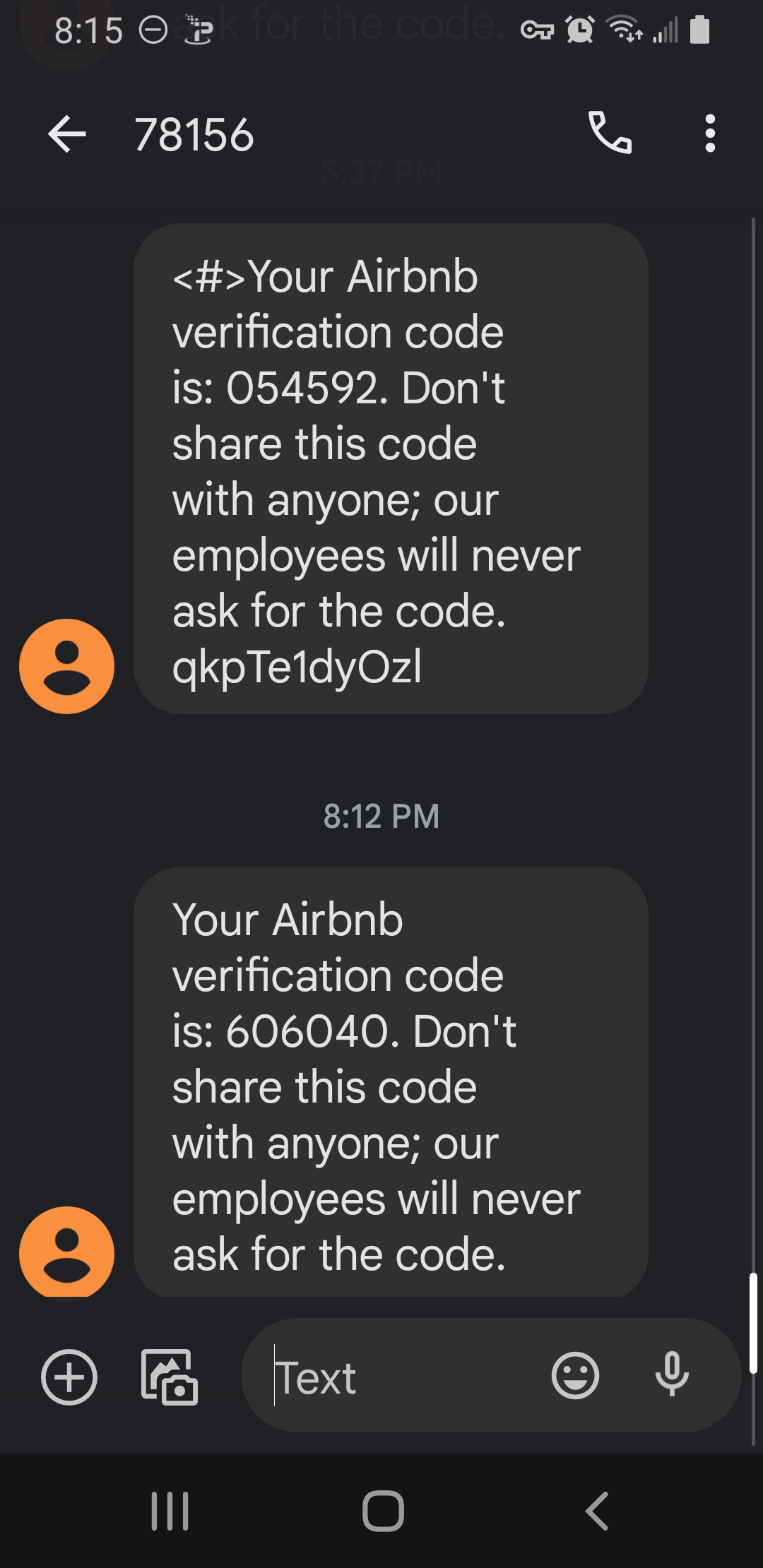Open the system recent apps view
The height and width of the screenshot is (1568, 763).
(170, 1511)
